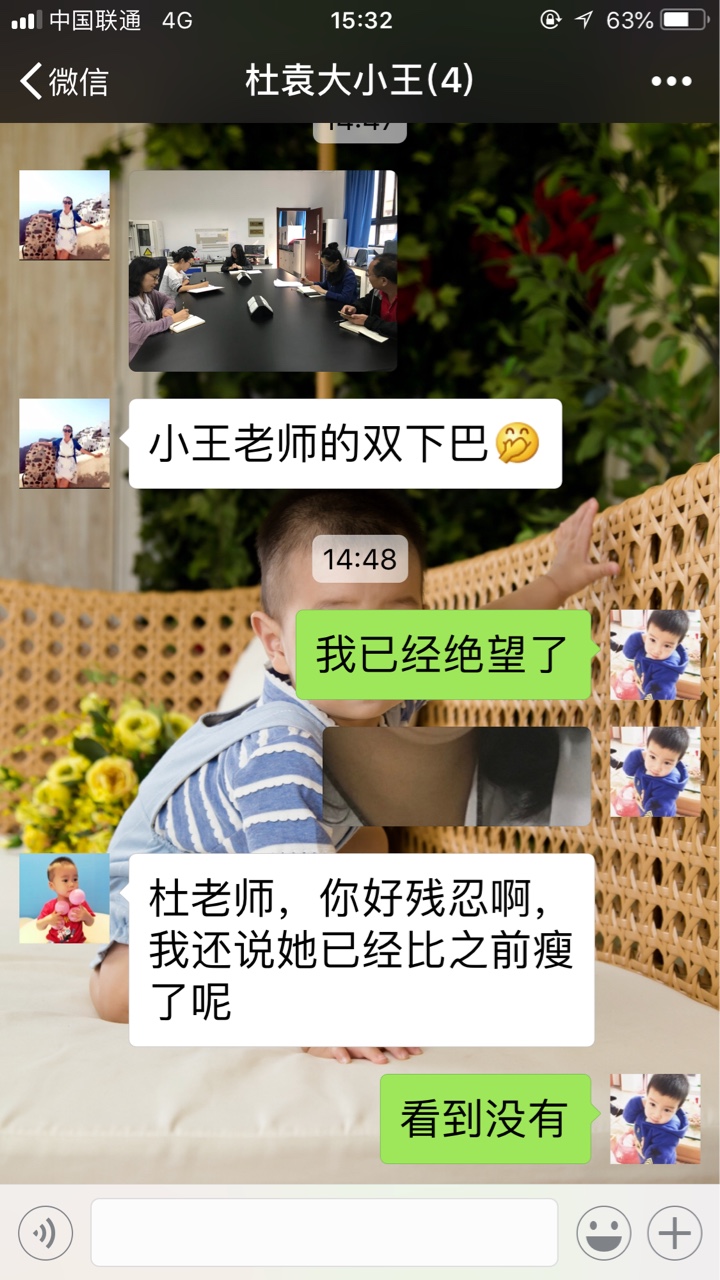Open own avatar next to 看到没有
This screenshot has height=1280, width=720.
click(x=656, y=1118)
